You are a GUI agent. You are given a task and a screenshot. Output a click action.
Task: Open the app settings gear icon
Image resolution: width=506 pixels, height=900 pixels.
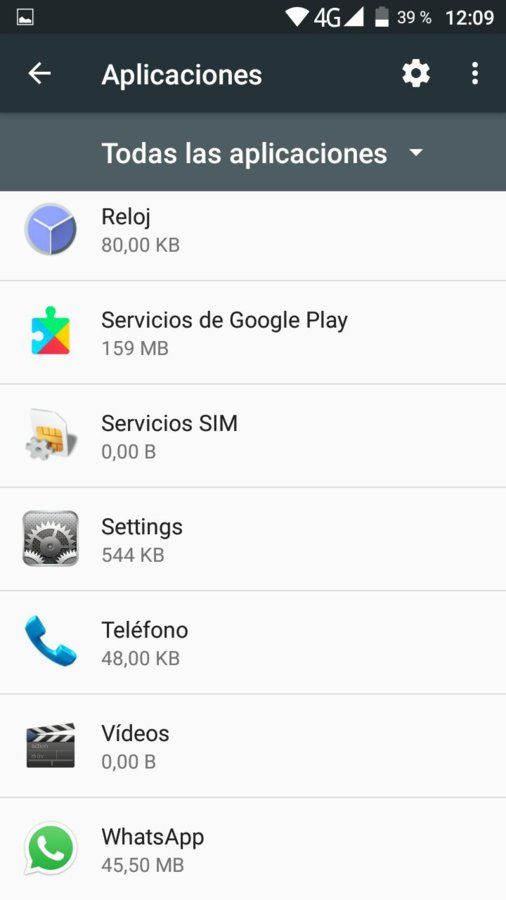[x=416, y=73]
